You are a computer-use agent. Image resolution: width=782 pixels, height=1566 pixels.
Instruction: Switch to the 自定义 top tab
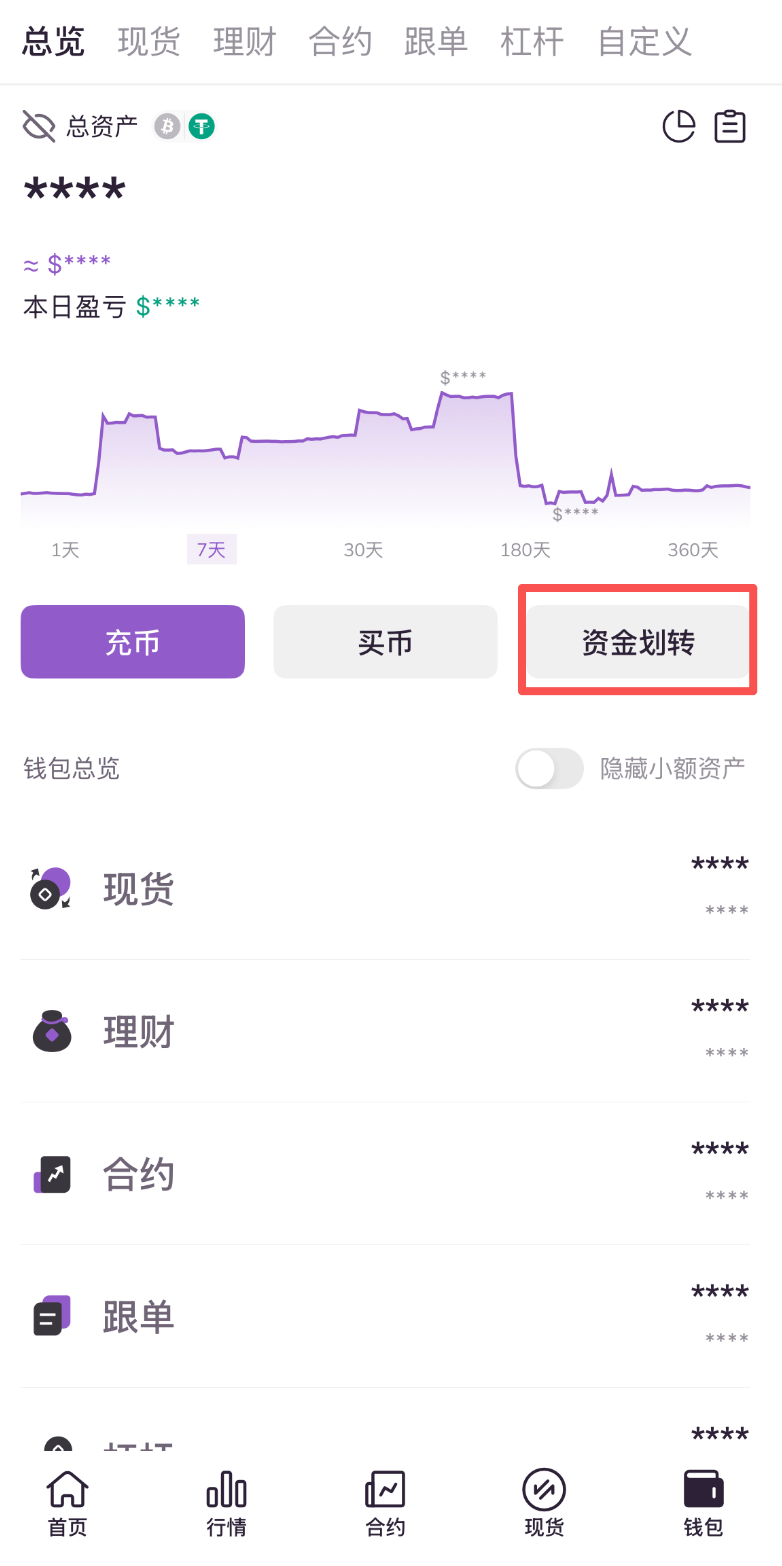pos(644,42)
